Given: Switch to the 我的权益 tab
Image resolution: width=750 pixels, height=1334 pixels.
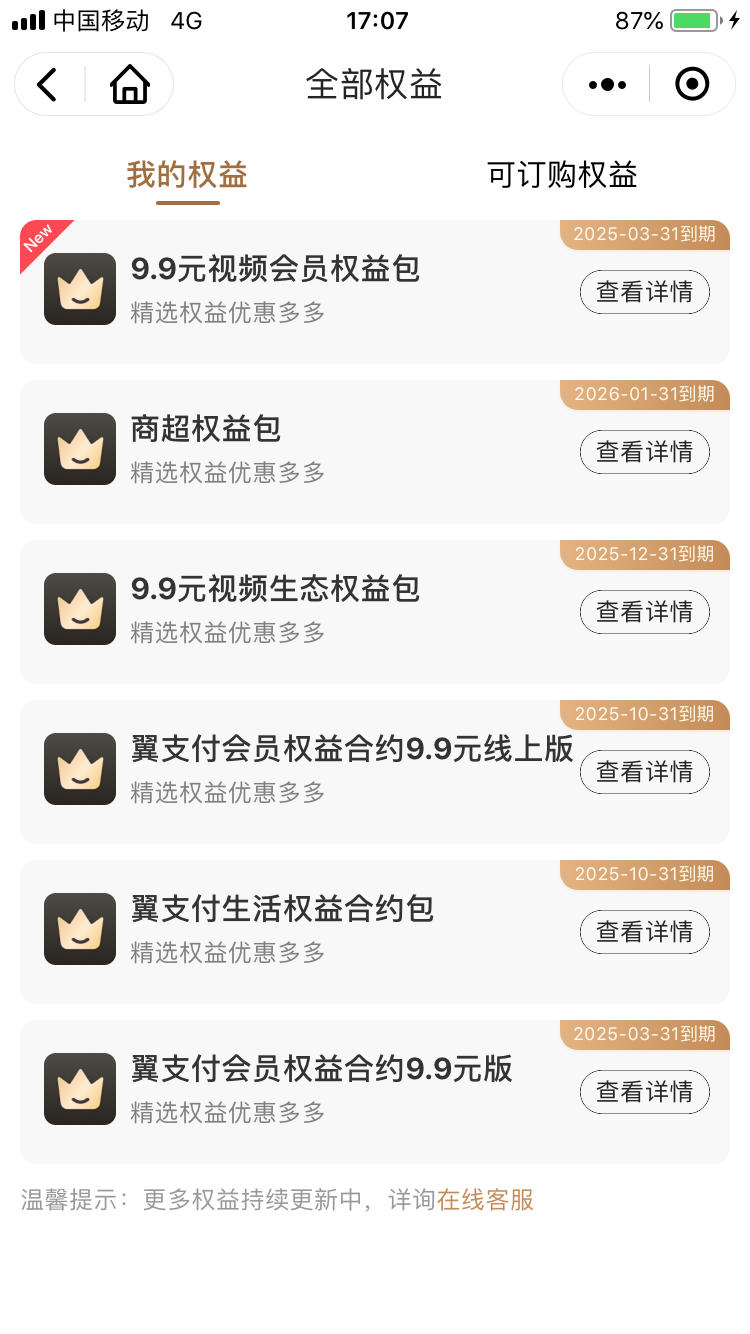Looking at the screenshot, I should point(187,175).
